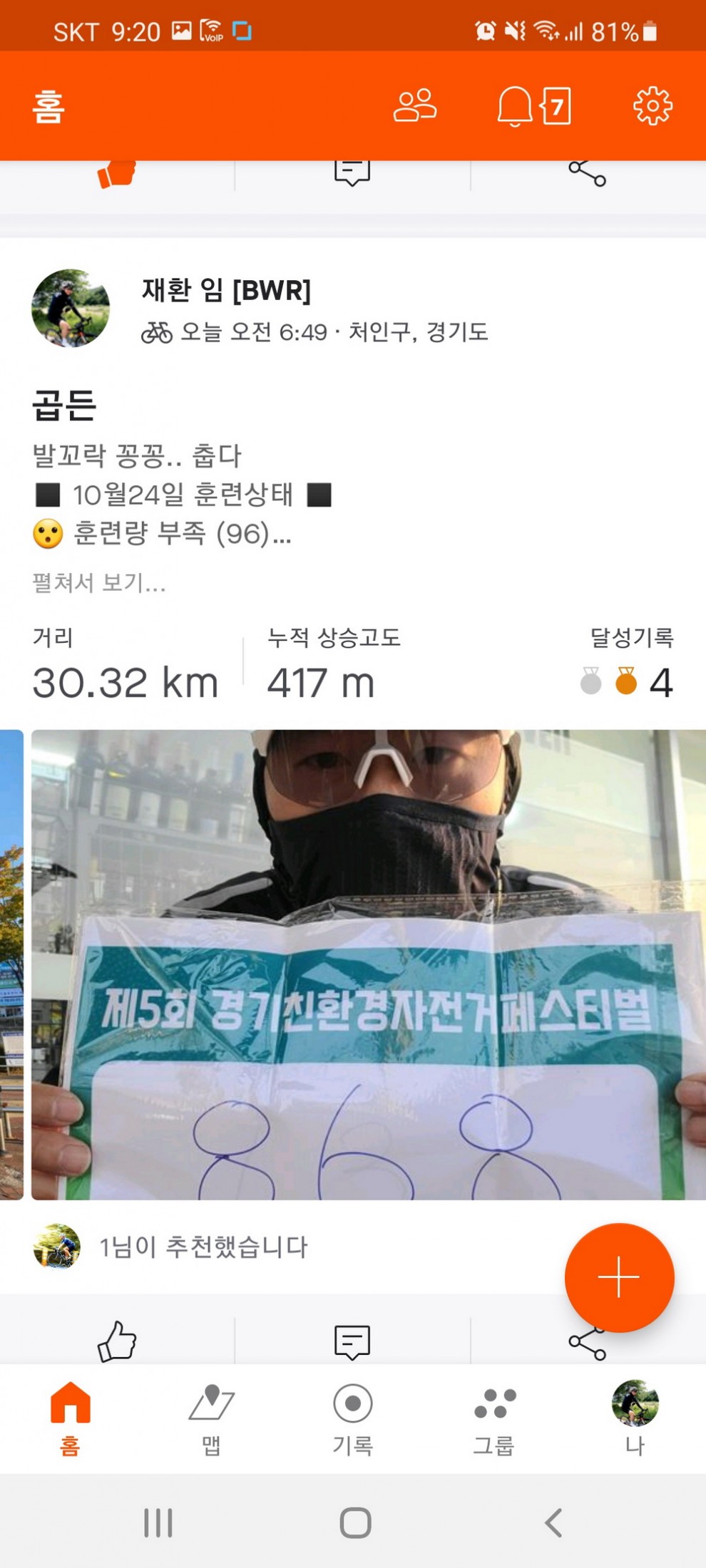Open the notifications bell
The image size is (706, 1568).
(514, 106)
